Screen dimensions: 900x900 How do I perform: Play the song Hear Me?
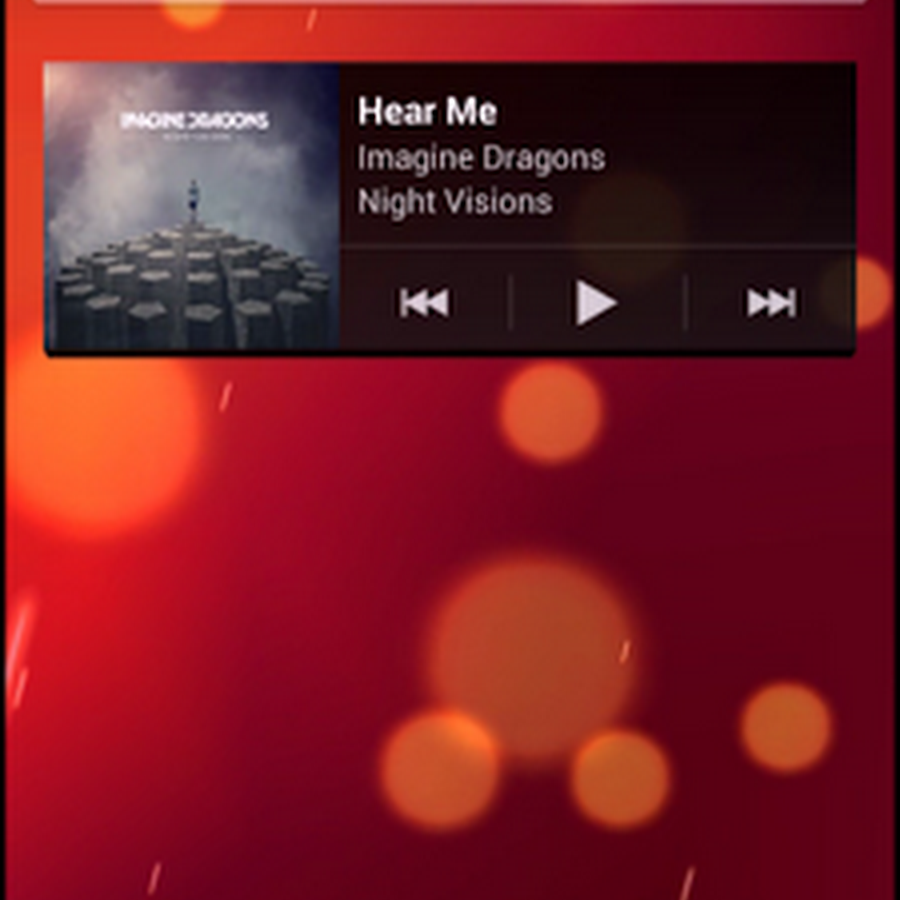tap(596, 303)
